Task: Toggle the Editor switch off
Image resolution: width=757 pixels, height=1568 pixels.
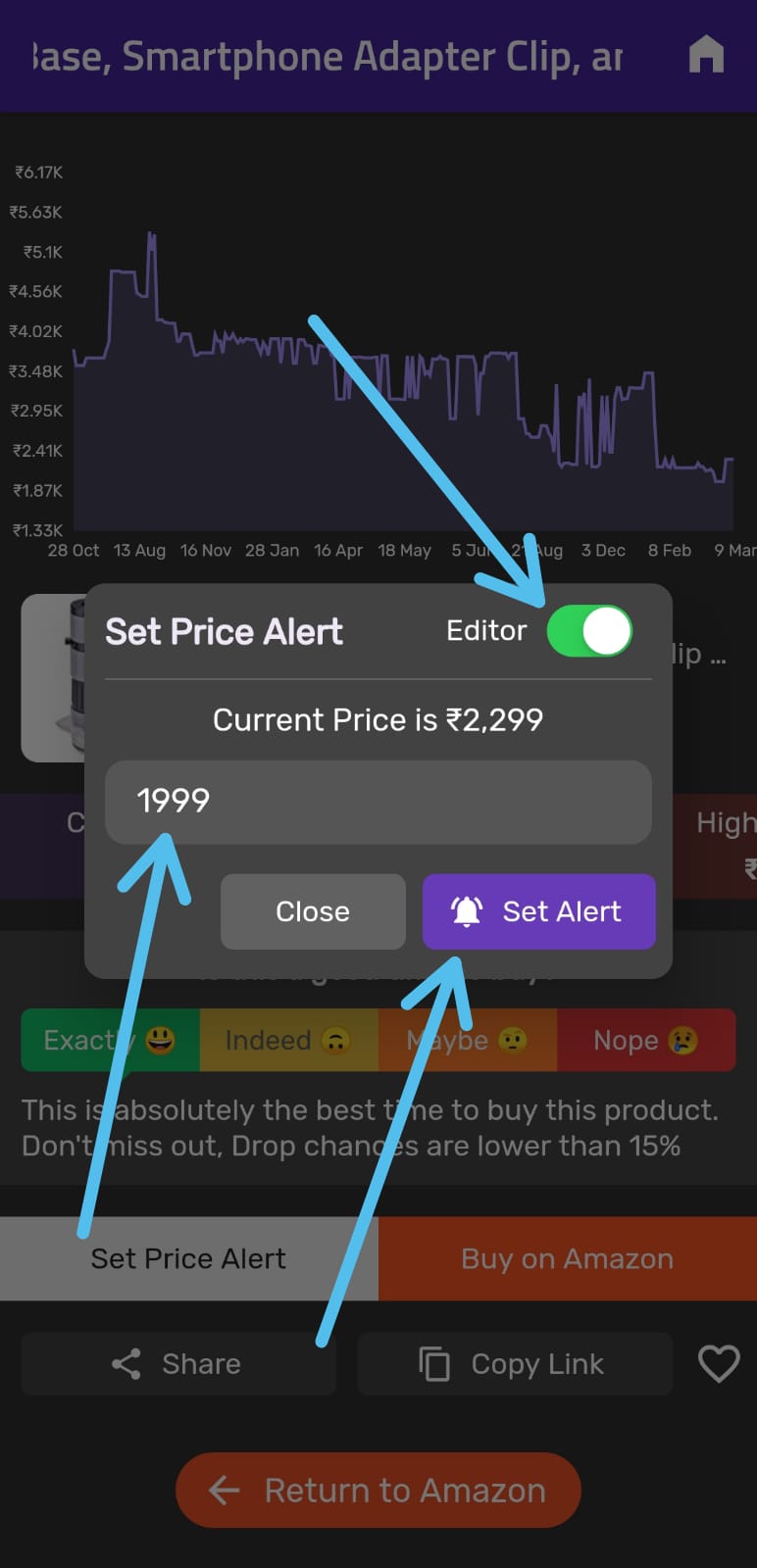Action: pyautogui.click(x=589, y=631)
